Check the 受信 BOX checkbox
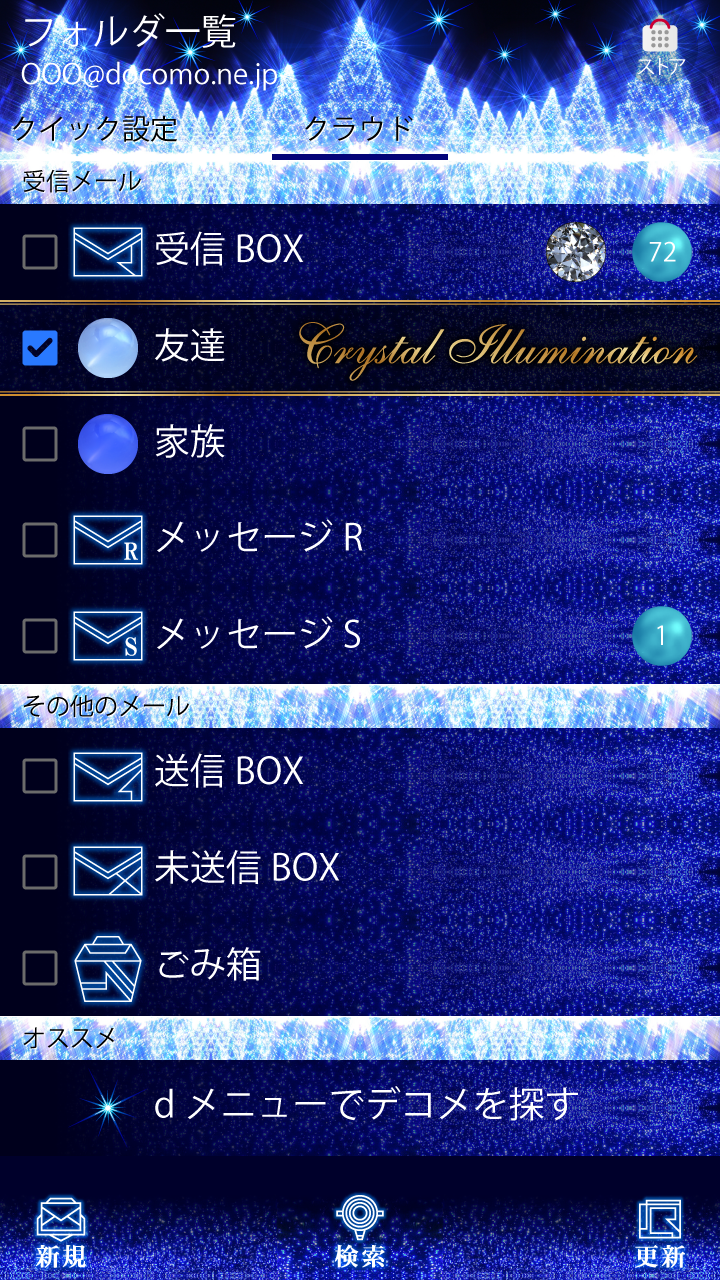The height and width of the screenshot is (1280, 720). tap(40, 252)
